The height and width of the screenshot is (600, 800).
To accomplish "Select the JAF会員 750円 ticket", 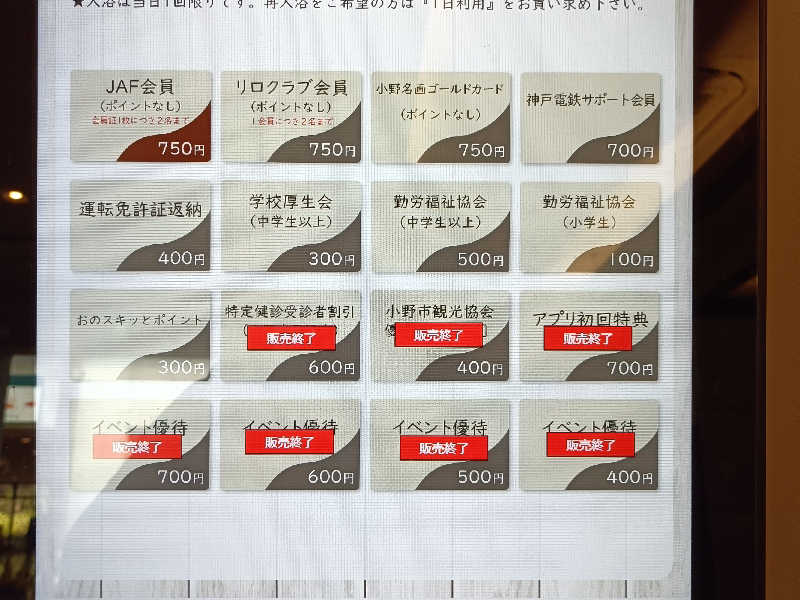I will (x=141, y=116).
